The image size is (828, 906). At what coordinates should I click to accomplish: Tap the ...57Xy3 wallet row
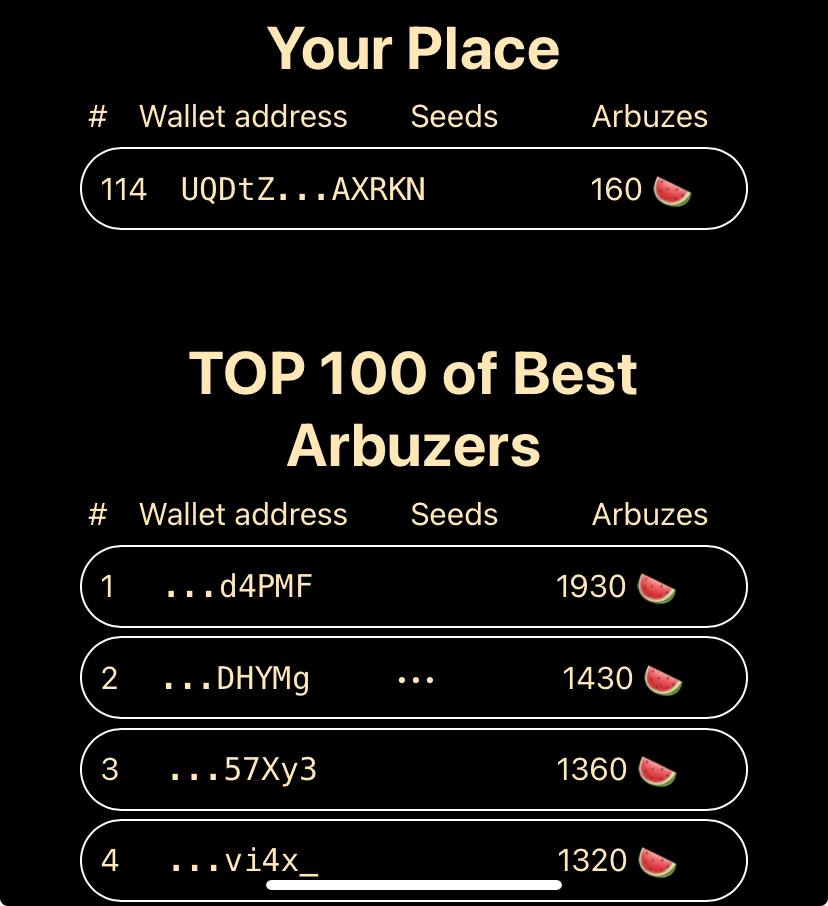(413, 770)
